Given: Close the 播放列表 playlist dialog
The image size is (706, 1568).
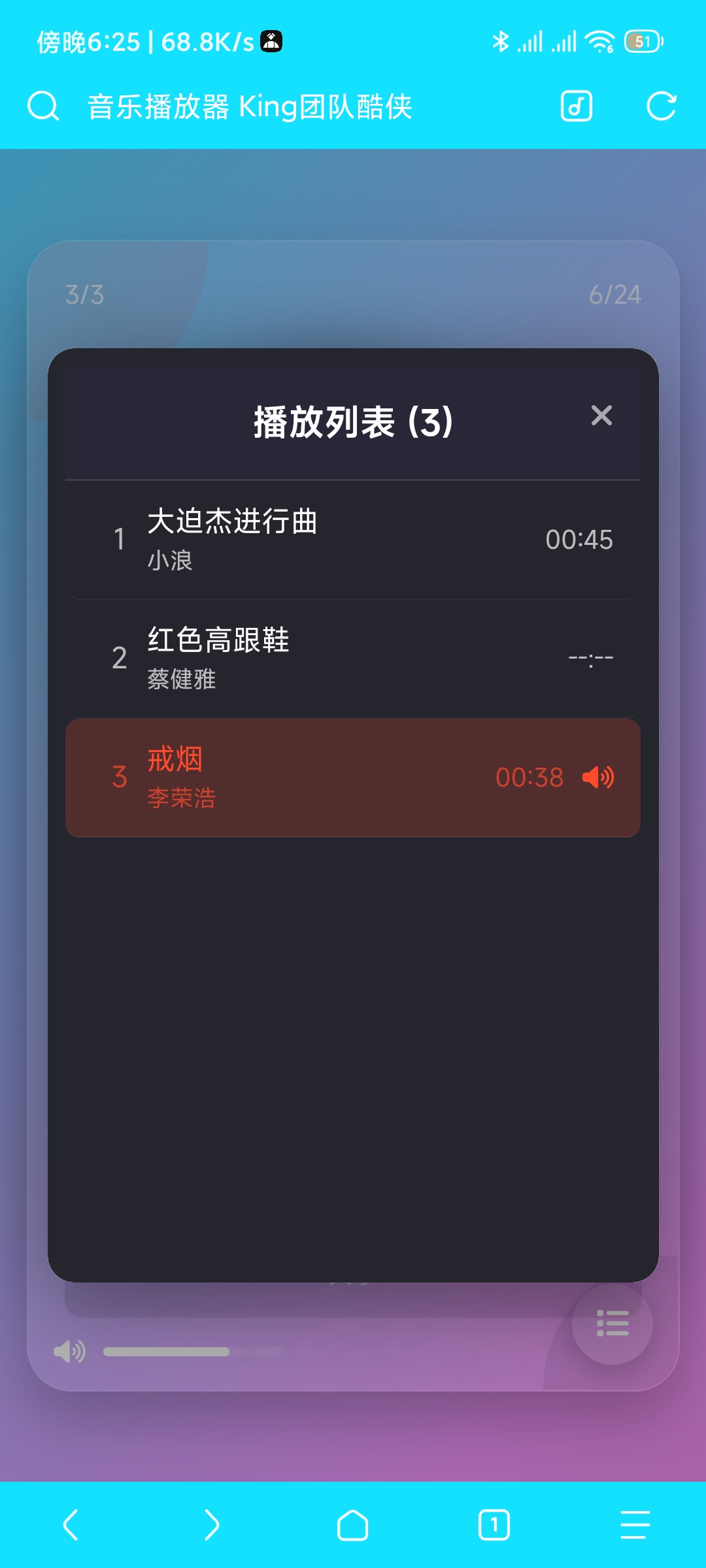Looking at the screenshot, I should 601,416.
